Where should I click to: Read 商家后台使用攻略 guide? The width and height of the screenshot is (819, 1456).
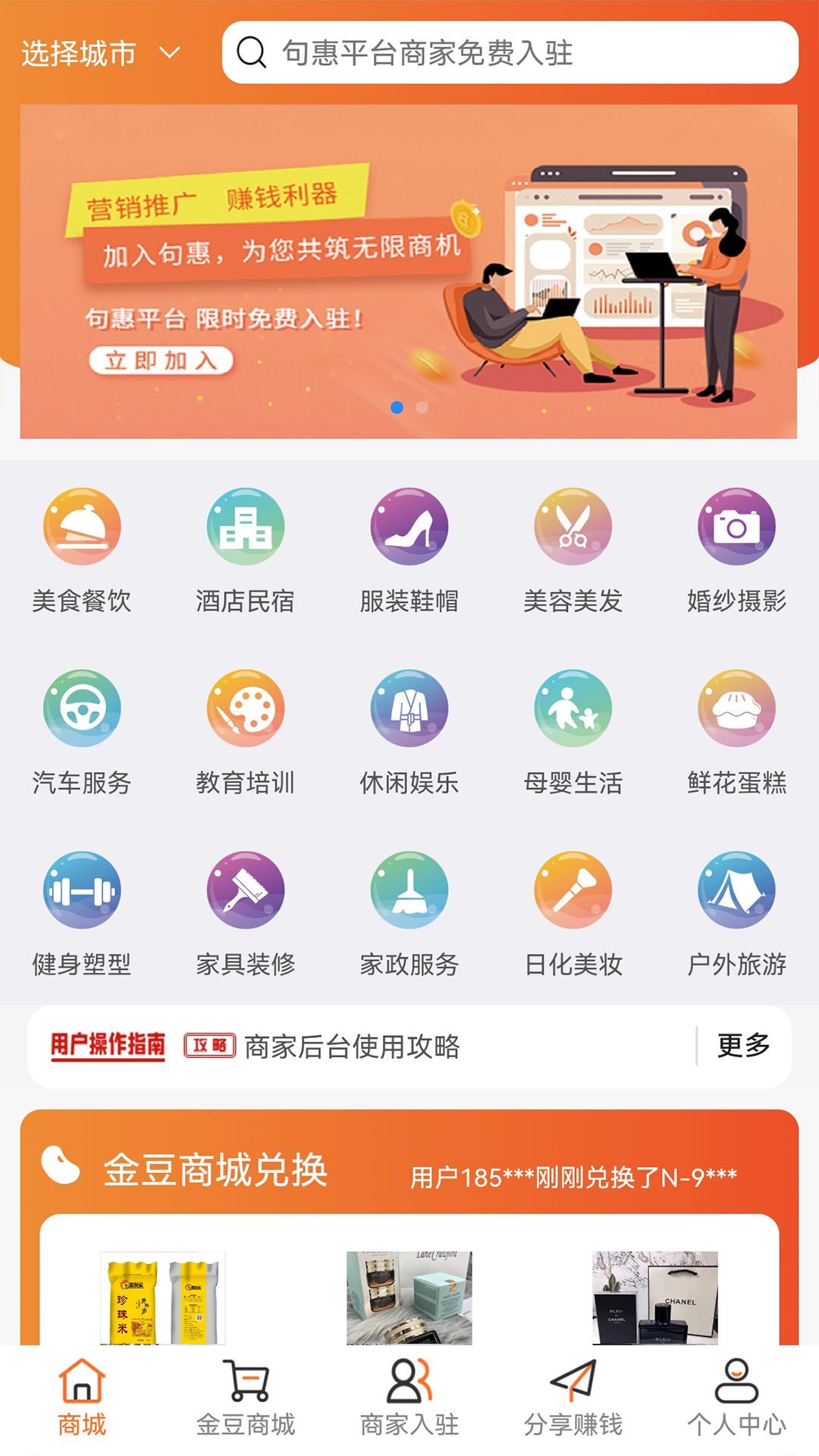tap(352, 1046)
